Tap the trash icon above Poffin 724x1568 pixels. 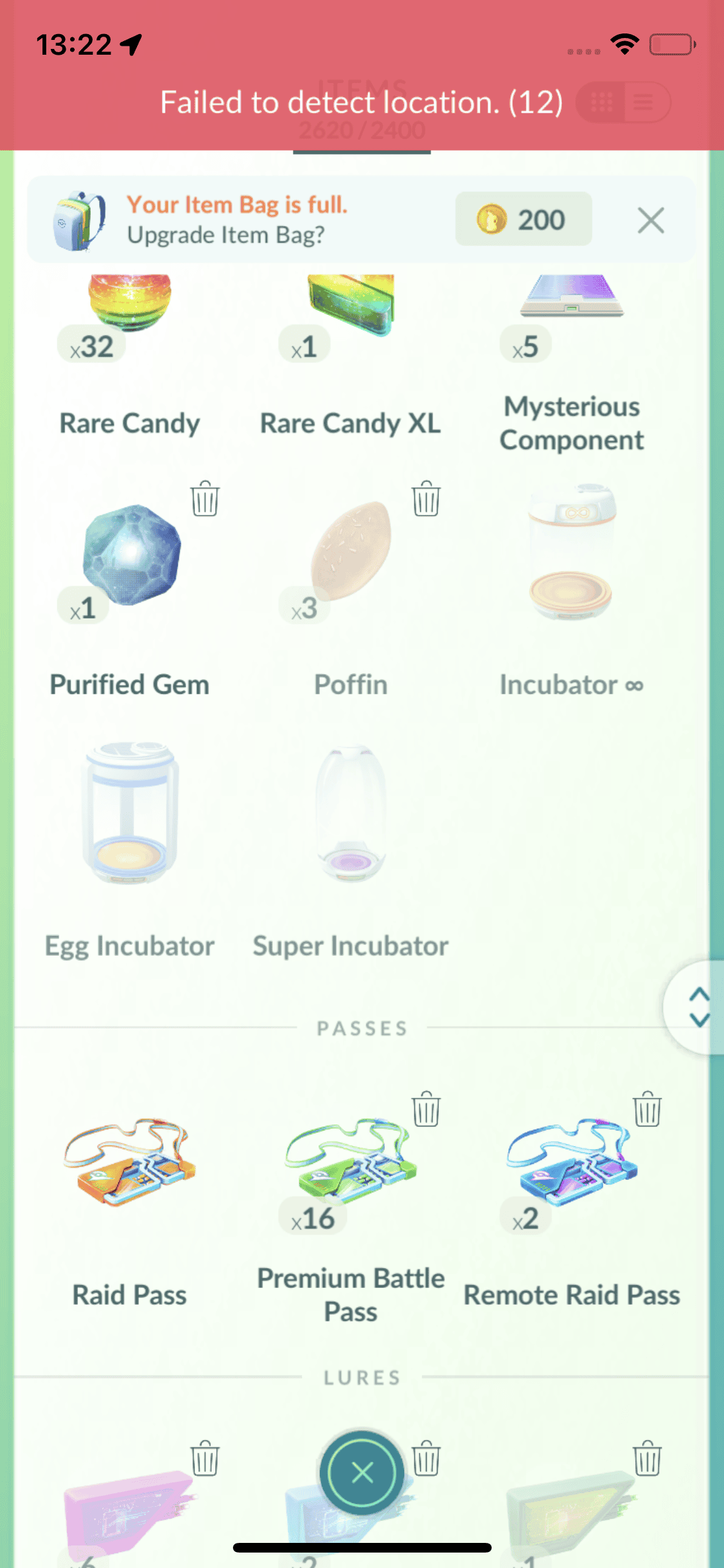(x=426, y=499)
